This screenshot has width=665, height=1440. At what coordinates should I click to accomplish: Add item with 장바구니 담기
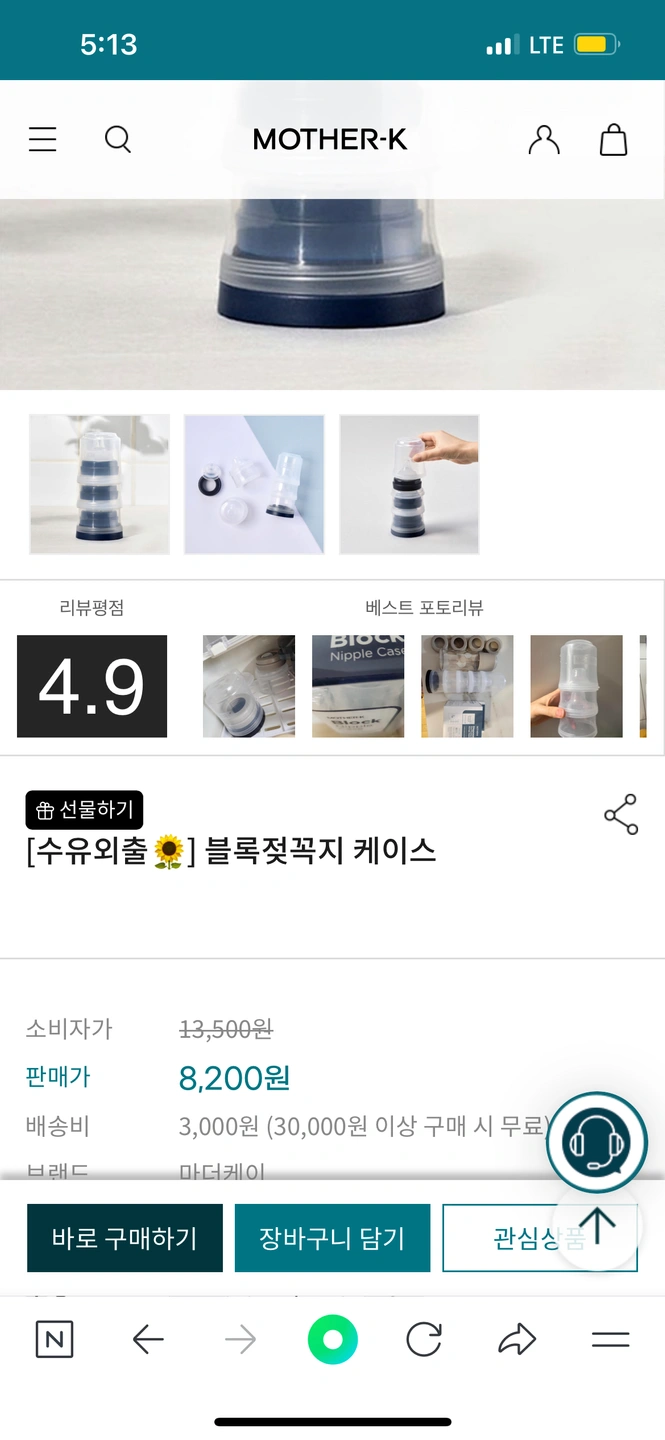(332, 1238)
